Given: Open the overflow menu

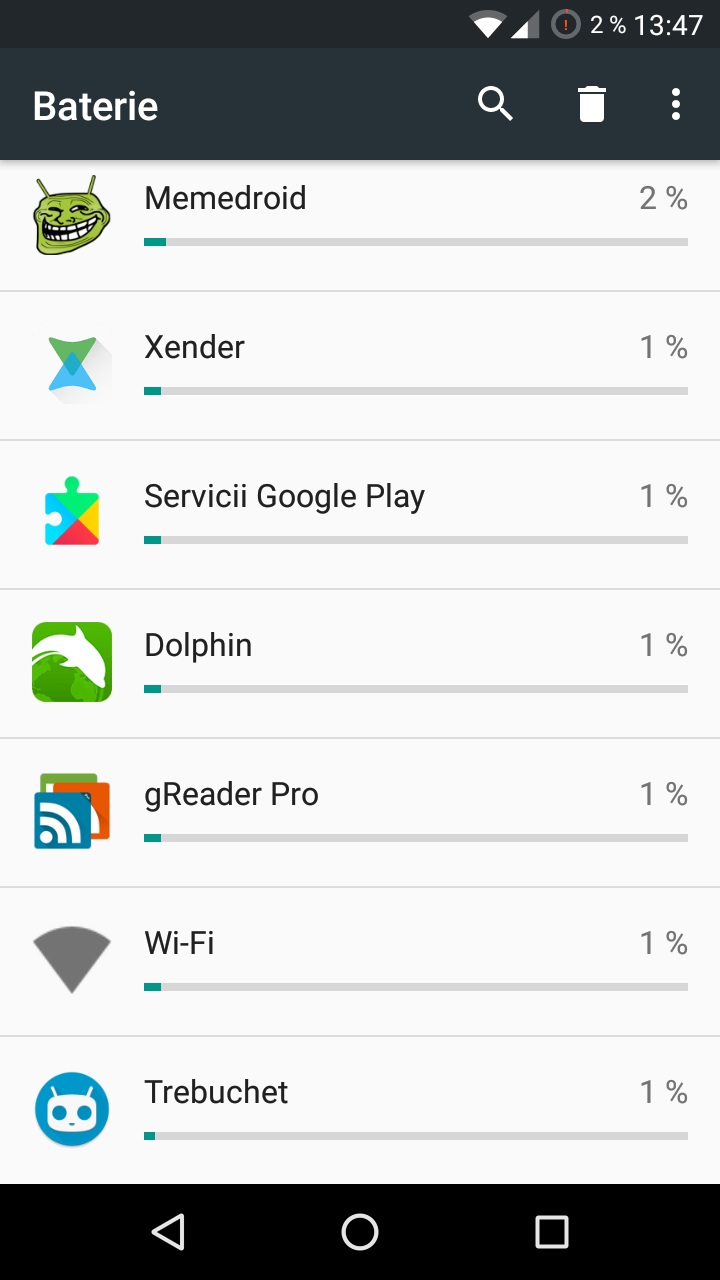Looking at the screenshot, I should pos(676,104).
